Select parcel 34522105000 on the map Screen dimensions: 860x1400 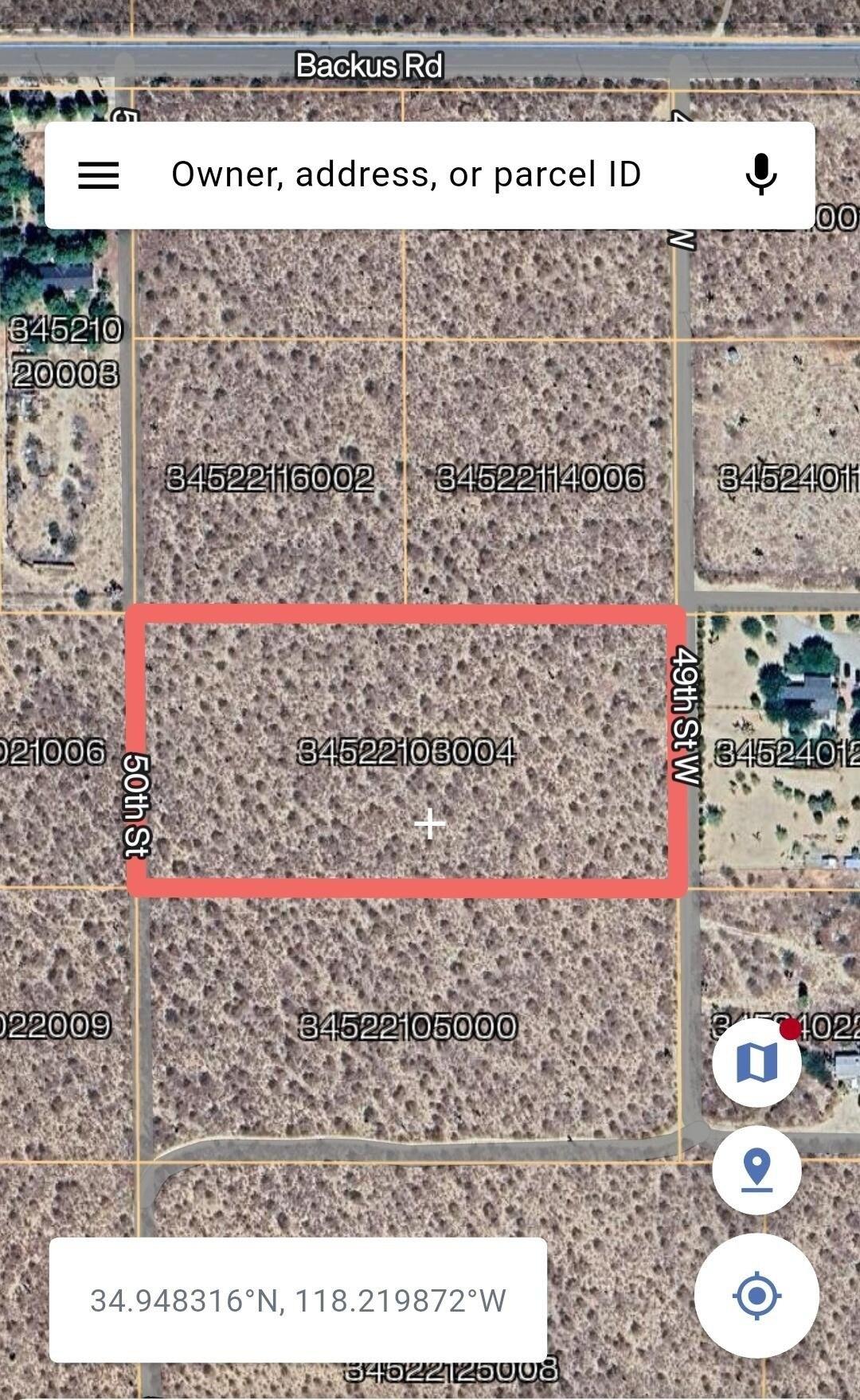pos(408,1027)
